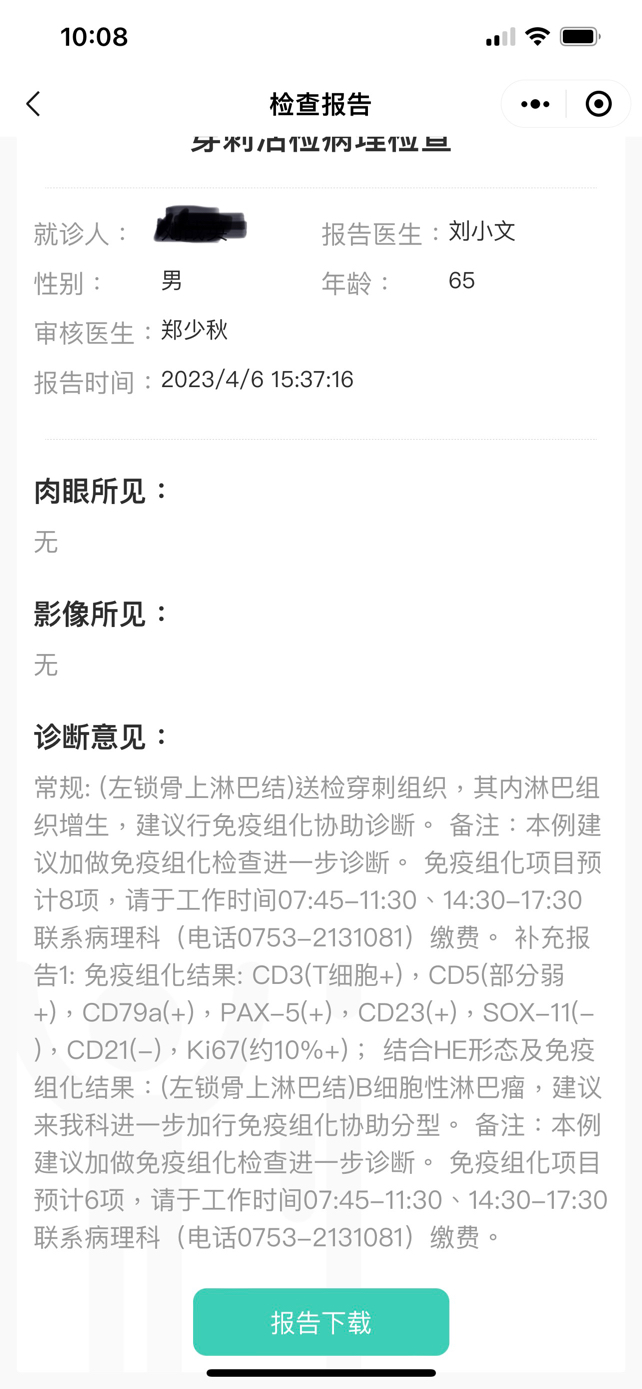Go back using the top-left arrow
Viewport: 642px width, 1389px height.
click(x=33, y=104)
